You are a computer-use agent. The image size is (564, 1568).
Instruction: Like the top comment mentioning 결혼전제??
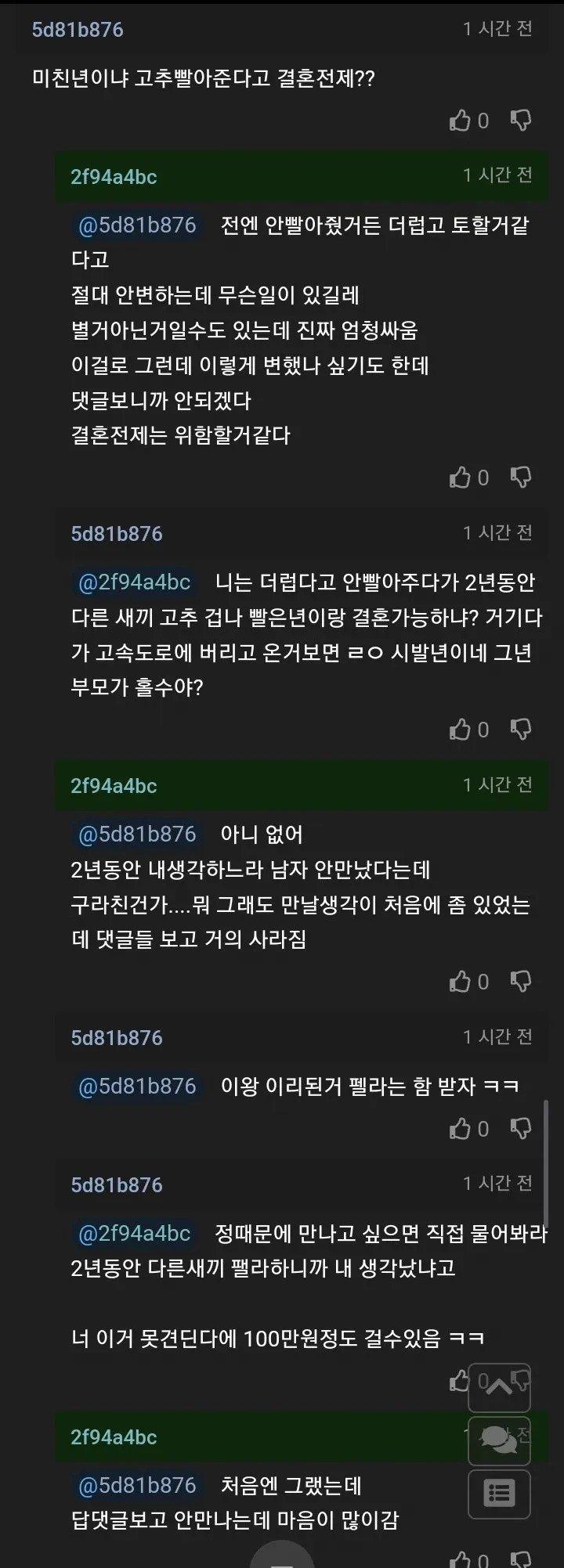click(x=461, y=121)
